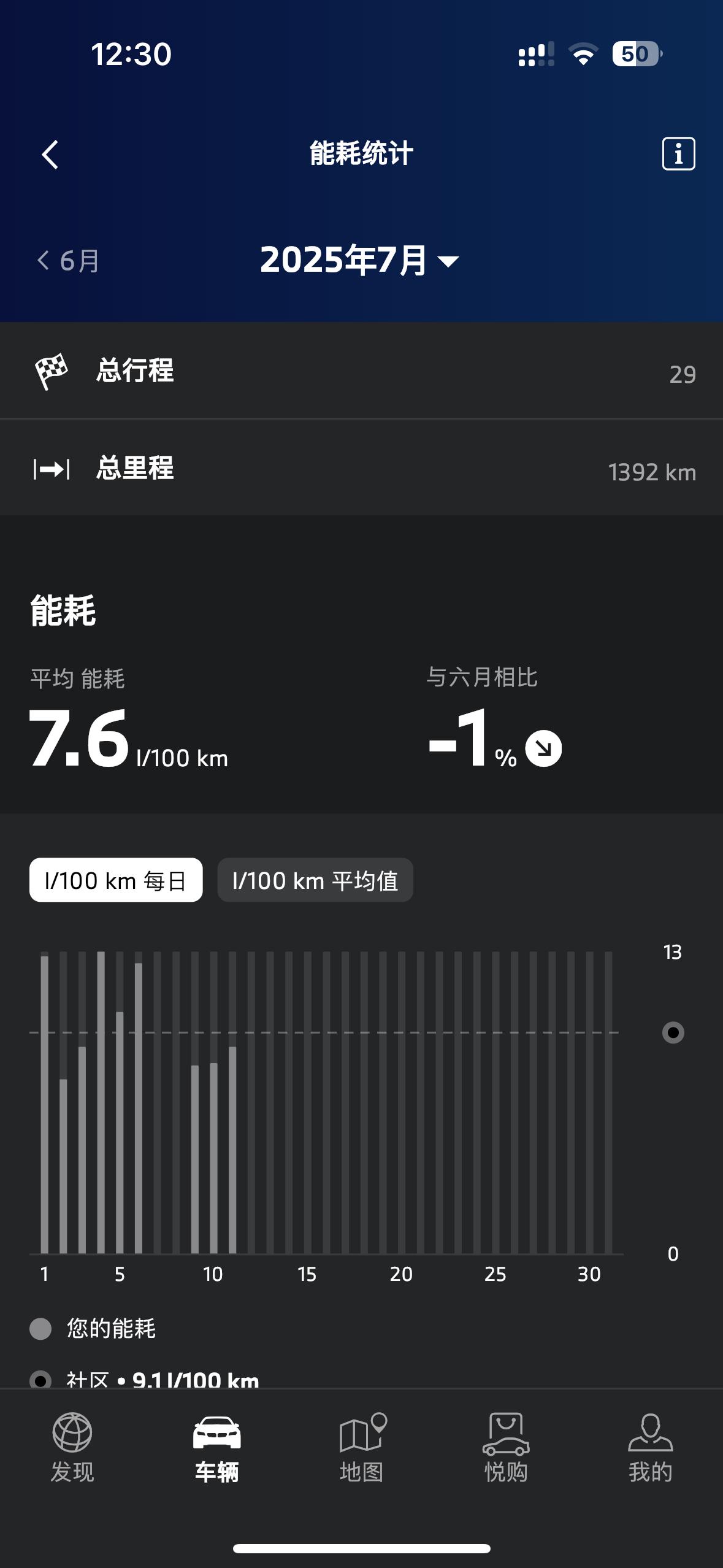The width and height of the screenshot is (723, 1568).
Task: Open the 车辆 tab
Action: (216, 1448)
